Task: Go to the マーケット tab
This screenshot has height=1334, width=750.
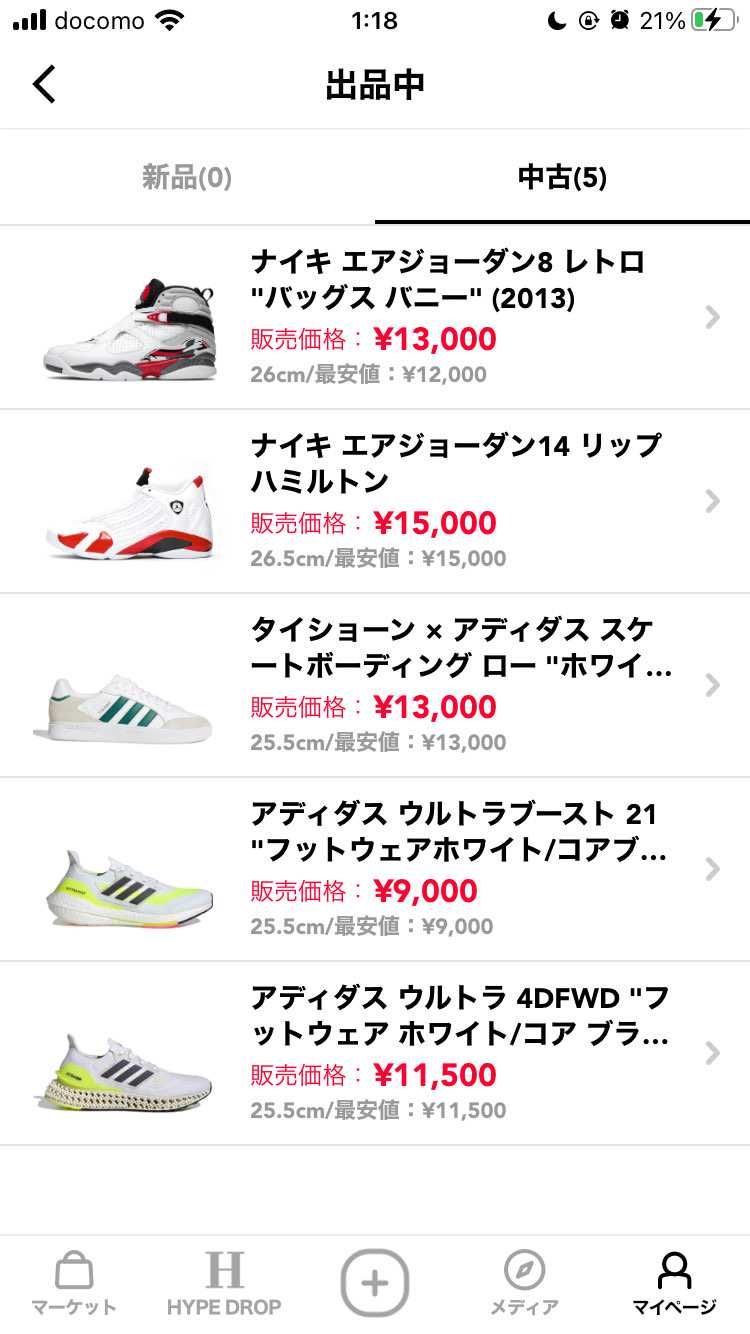Action: pyautogui.click(x=74, y=1284)
